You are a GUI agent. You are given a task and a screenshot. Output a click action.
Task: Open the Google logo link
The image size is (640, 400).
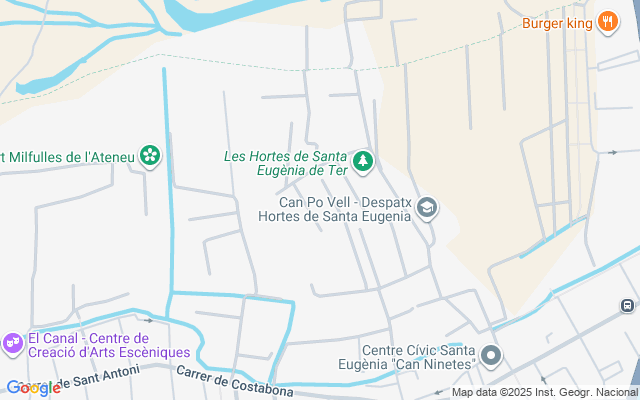33,388
